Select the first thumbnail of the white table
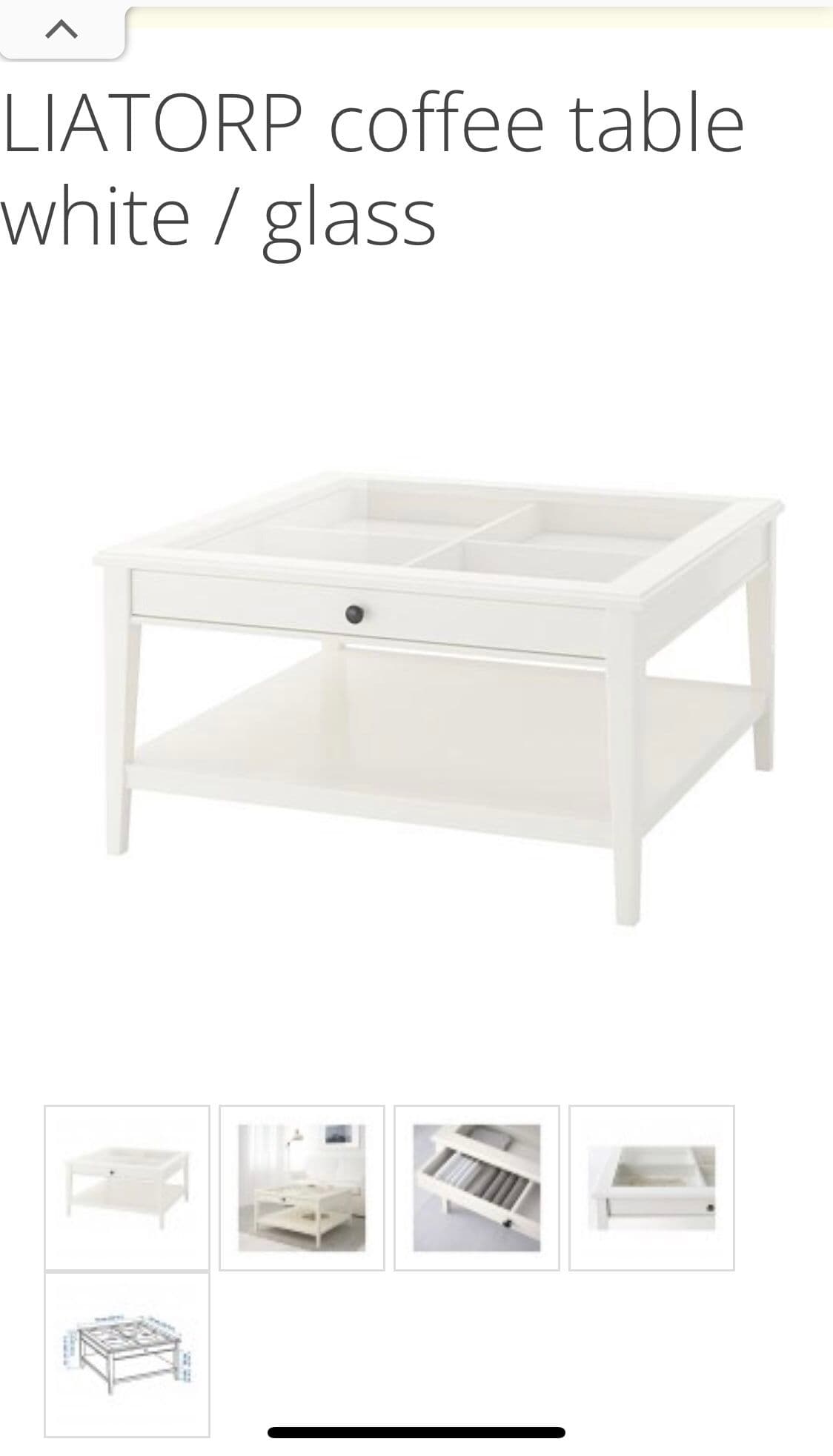The image size is (833, 1456). 127,1187
